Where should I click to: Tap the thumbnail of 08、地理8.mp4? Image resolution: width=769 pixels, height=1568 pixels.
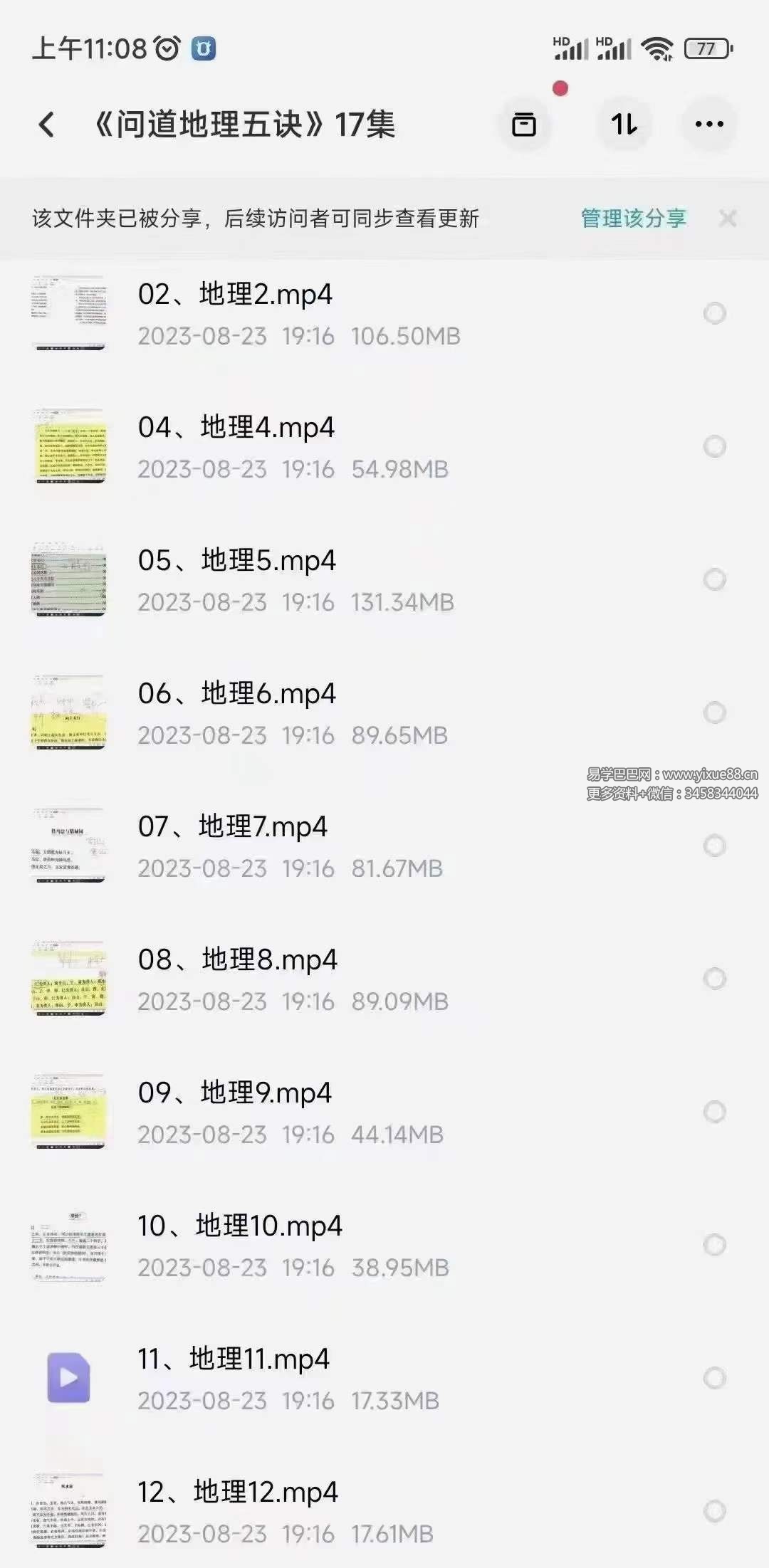tap(68, 979)
